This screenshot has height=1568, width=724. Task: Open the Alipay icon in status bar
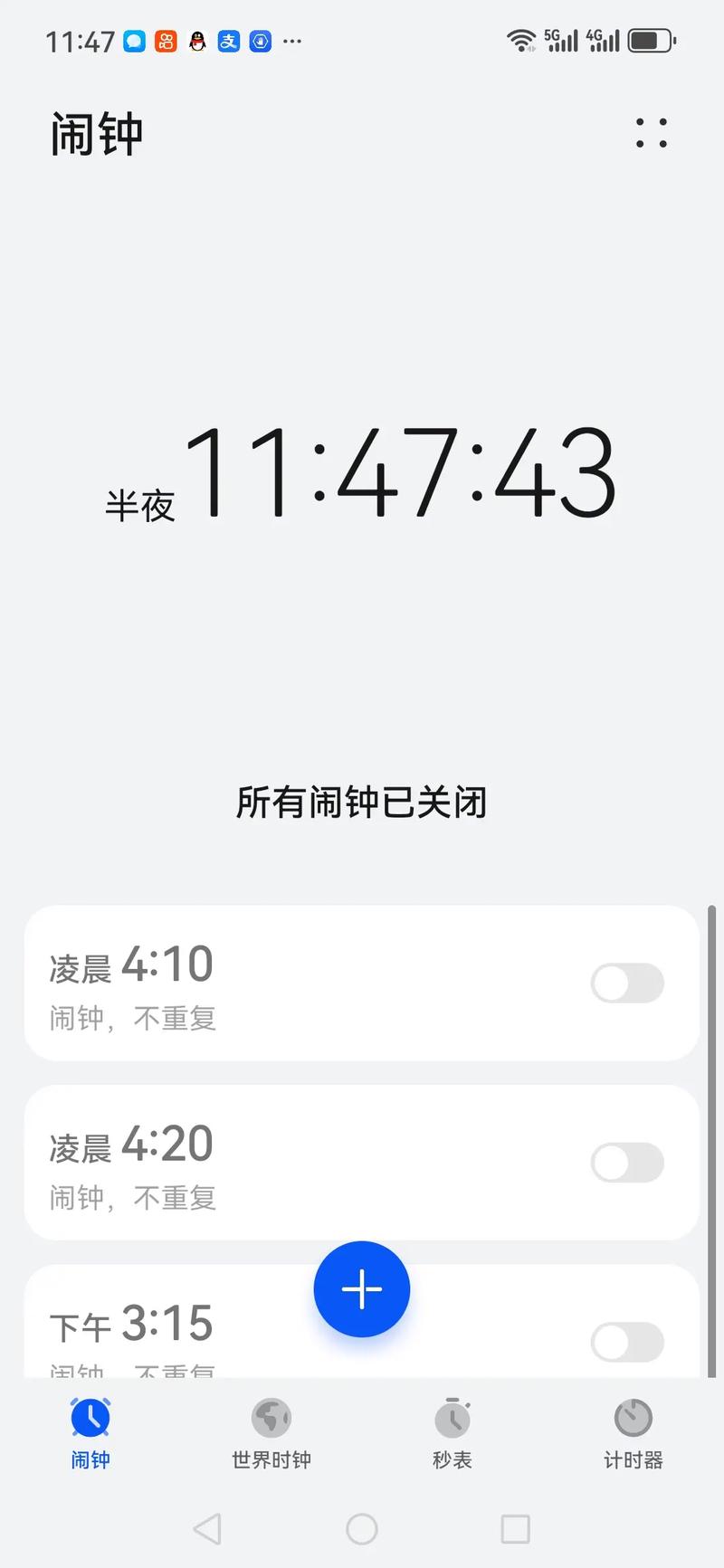[229, 42]
